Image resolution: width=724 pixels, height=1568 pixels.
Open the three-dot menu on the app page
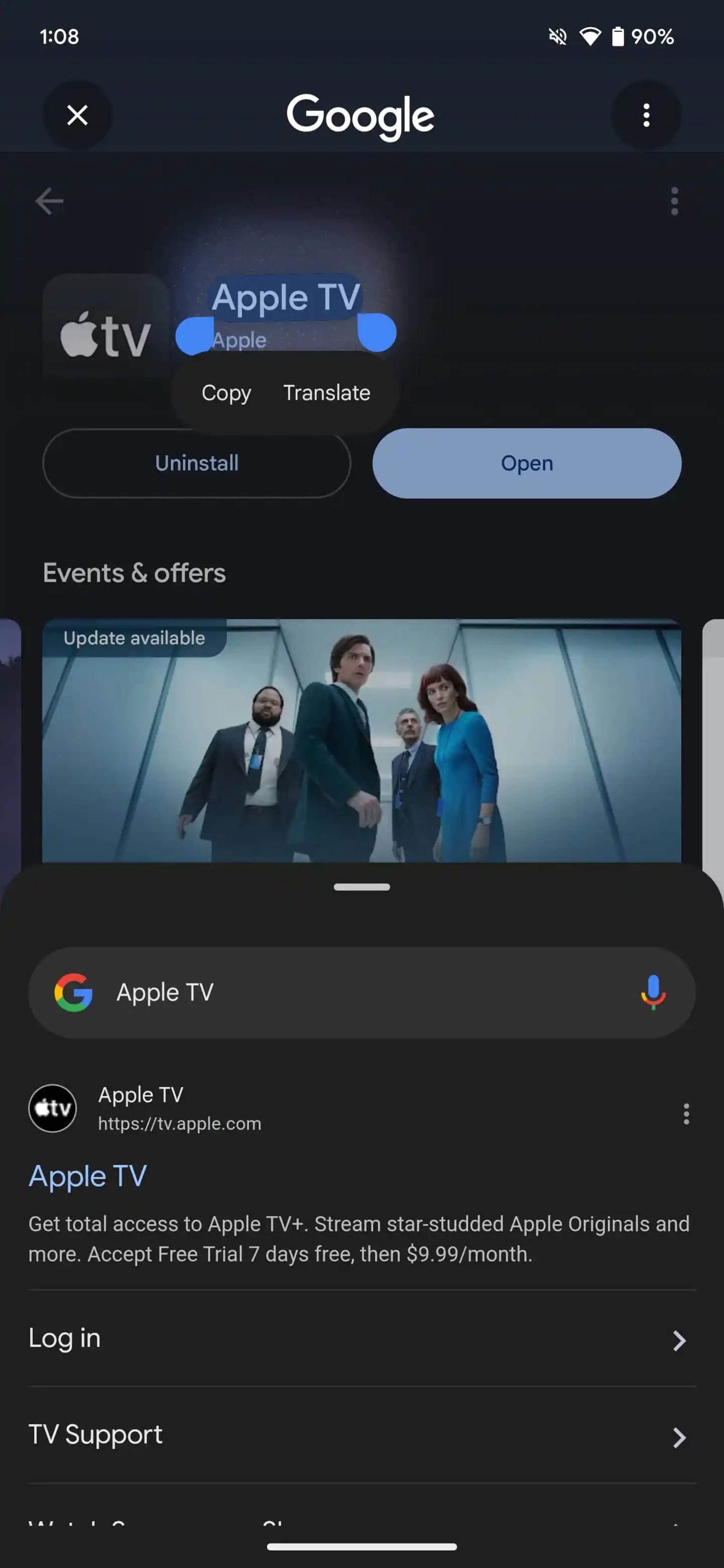[674, 202]
